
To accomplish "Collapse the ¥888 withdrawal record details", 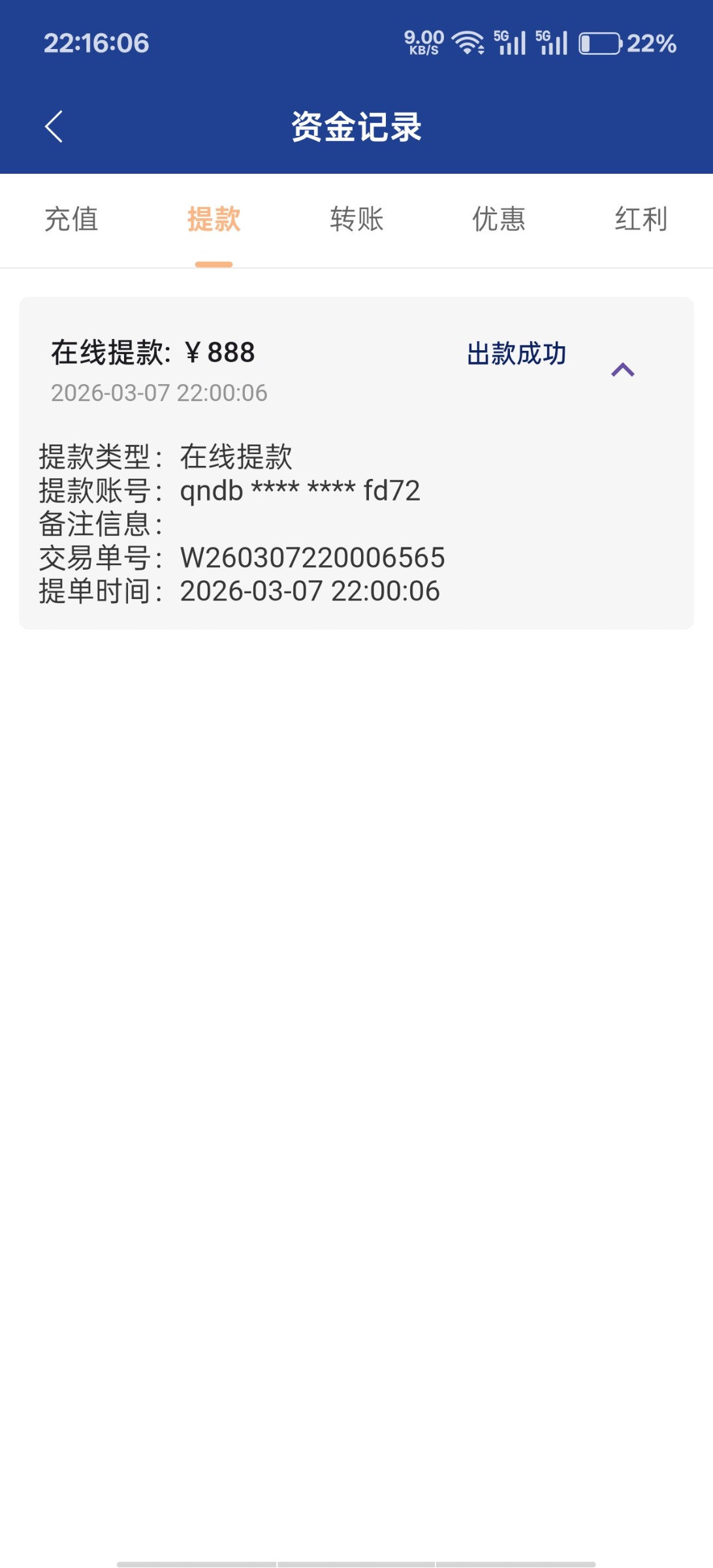I will [622, 369].
